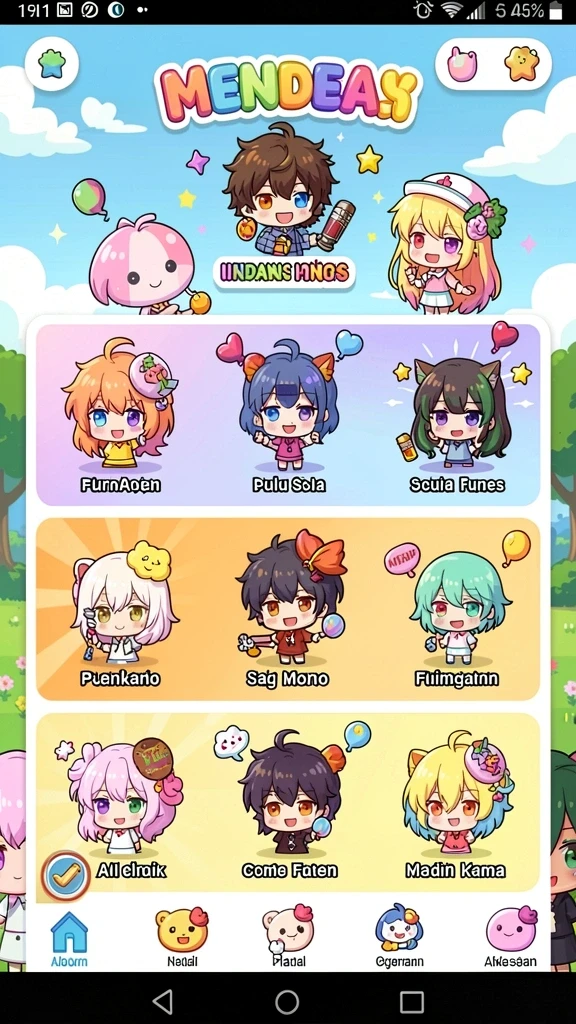Viewport: 576px width, 1024px height.
Task: Go to the Ogemann tab
Action: [399, 938]
